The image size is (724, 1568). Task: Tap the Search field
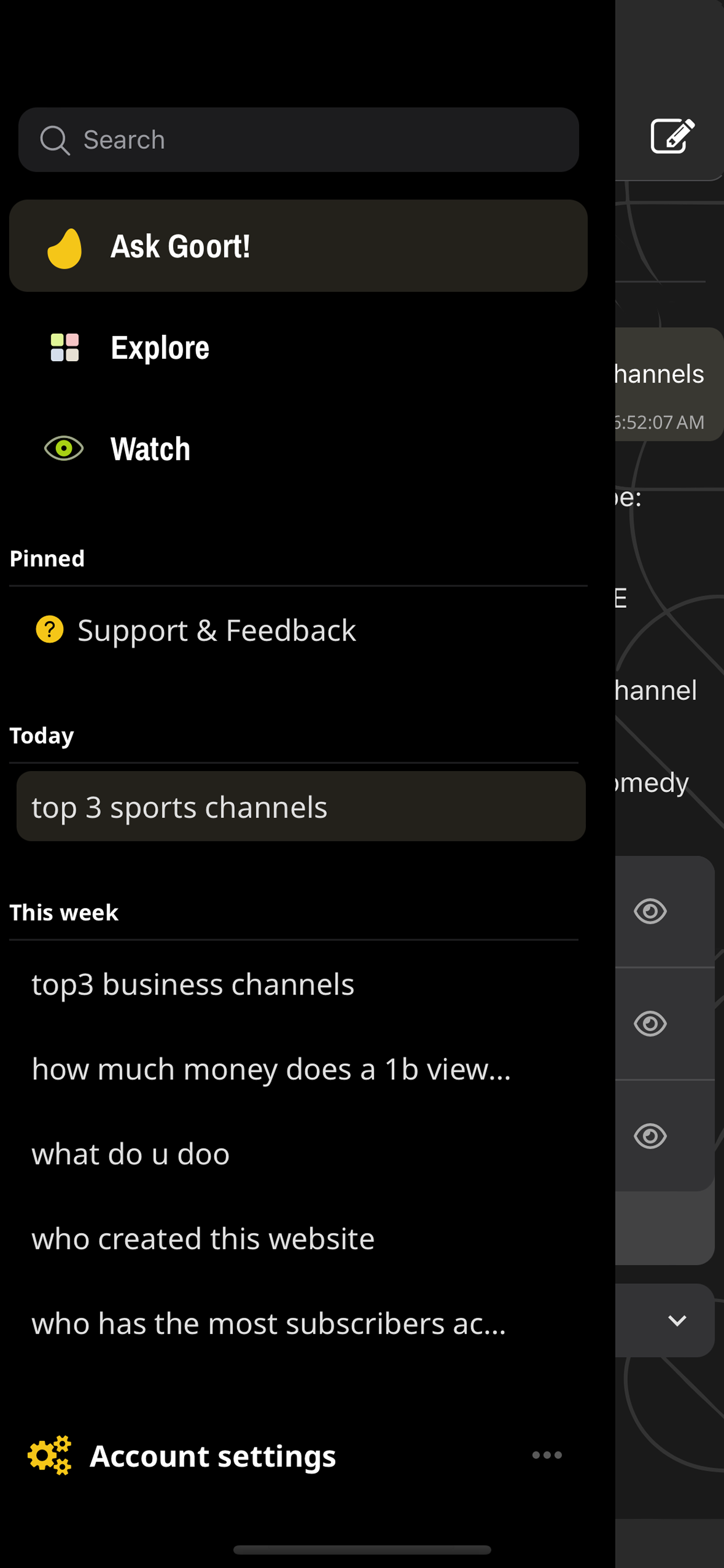tap(298, 140)
